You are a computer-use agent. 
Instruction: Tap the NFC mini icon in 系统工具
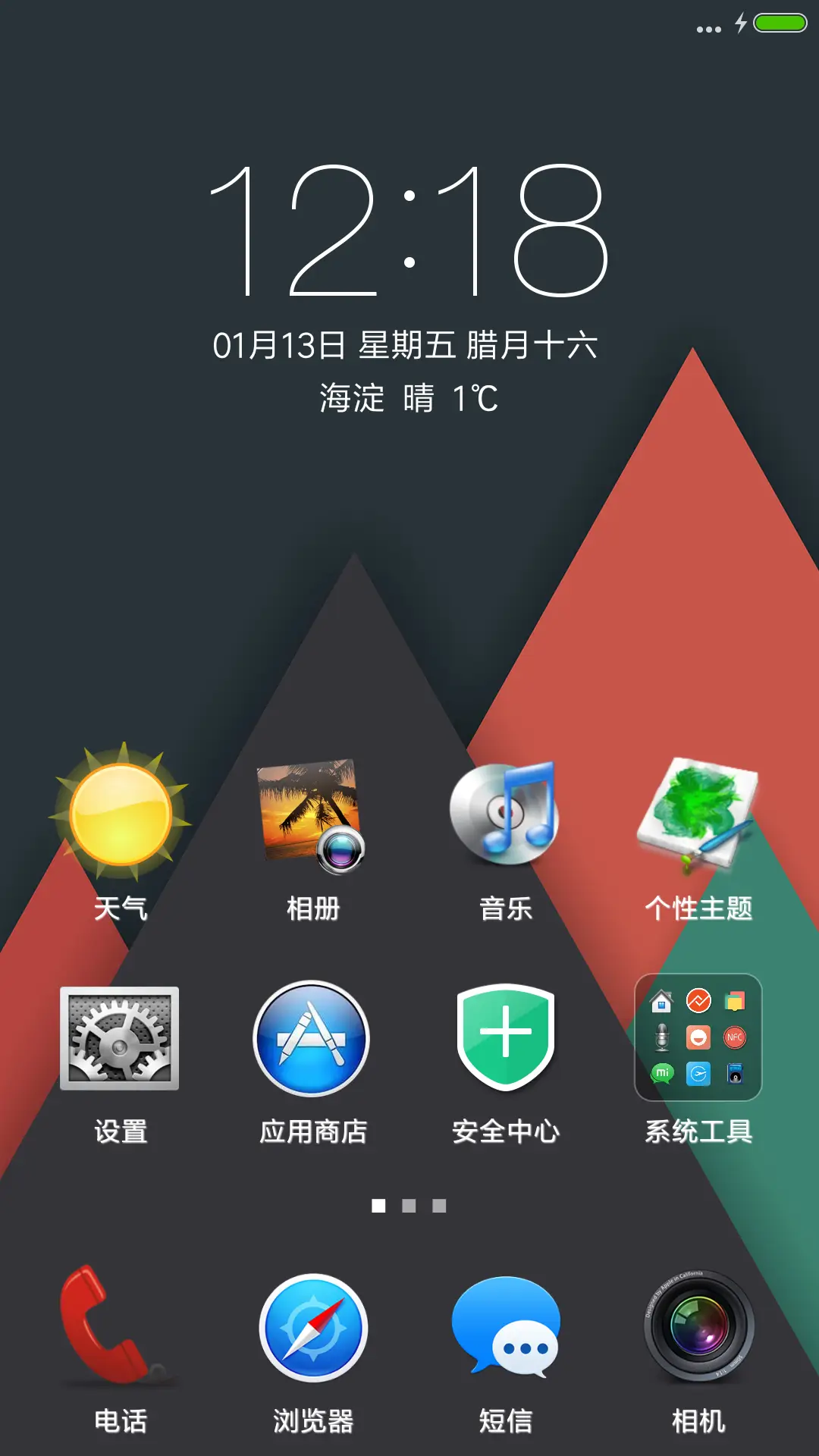point(735,1037)
